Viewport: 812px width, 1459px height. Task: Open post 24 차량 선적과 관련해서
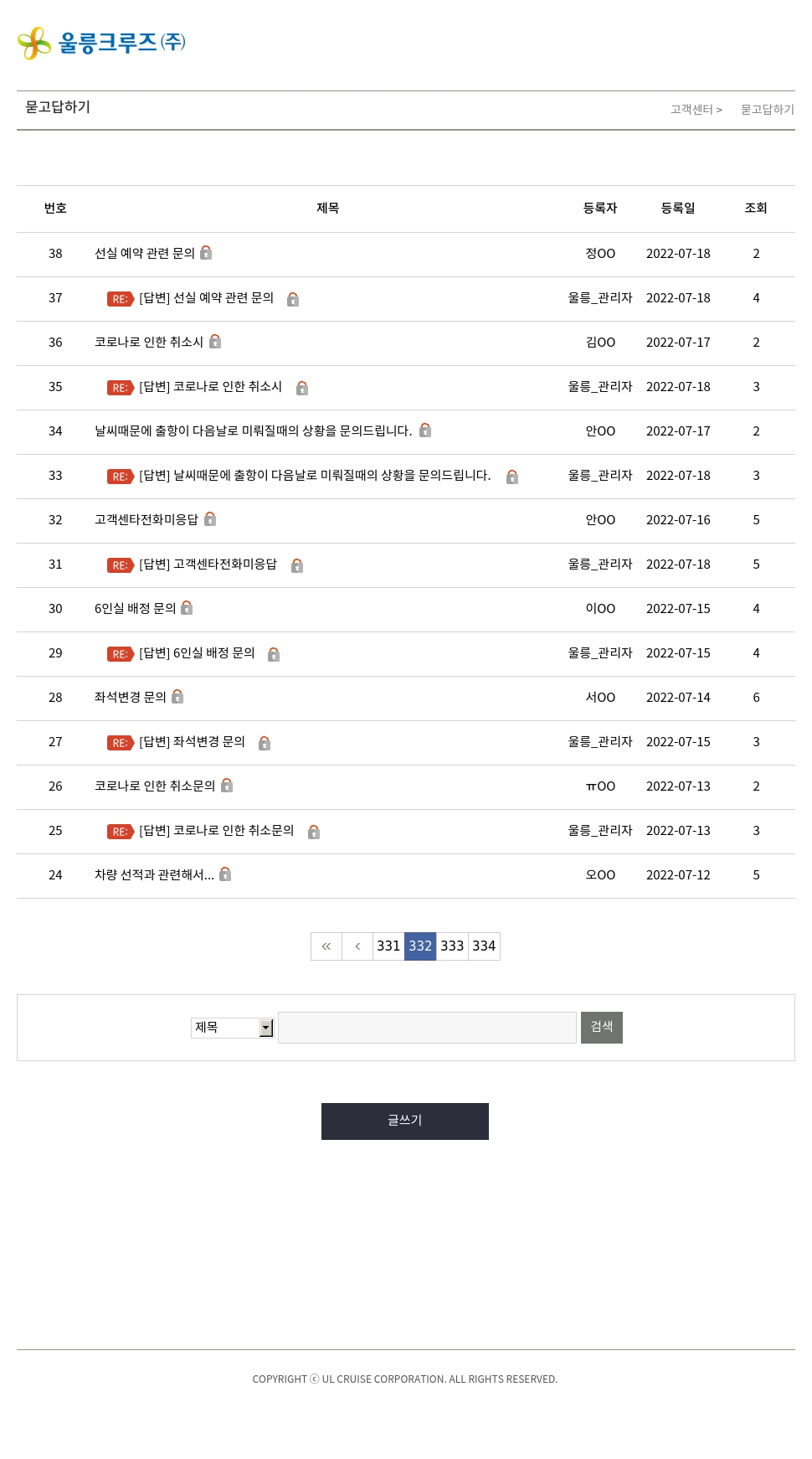[x=154, y=874]
